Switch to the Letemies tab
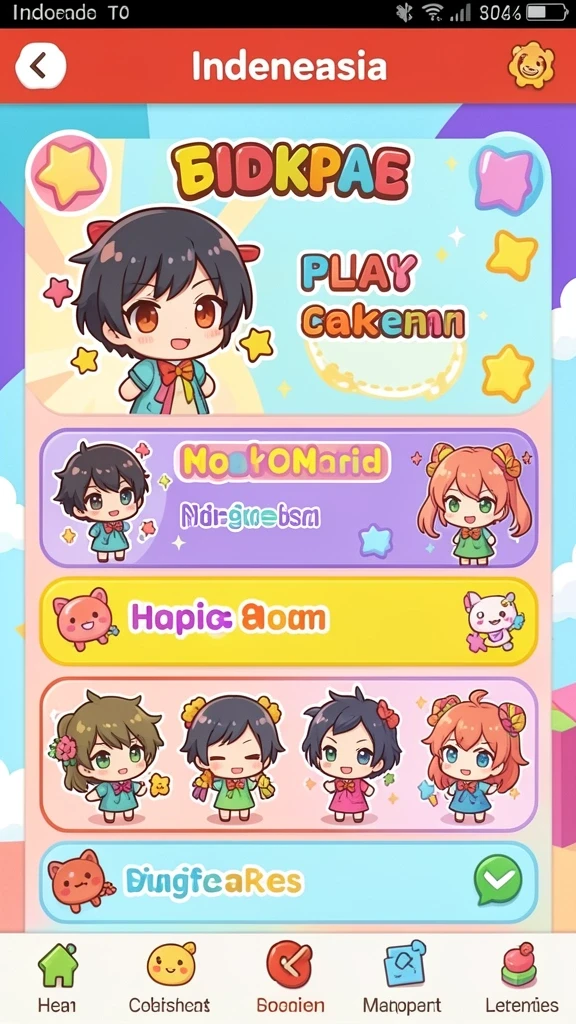576x1024 pixels. (522, 978)
